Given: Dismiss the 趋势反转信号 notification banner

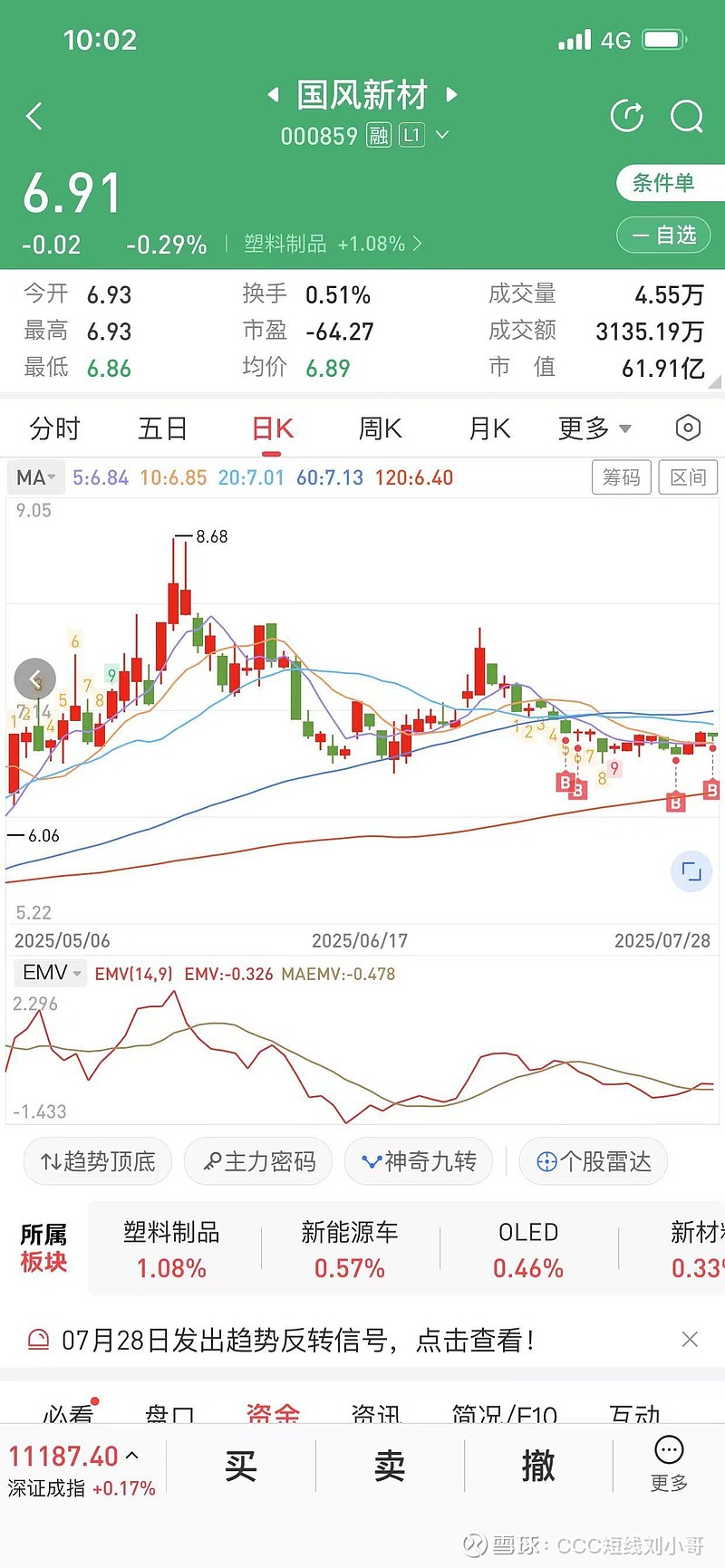Looking at the screenshot, I should point(690,1339).
